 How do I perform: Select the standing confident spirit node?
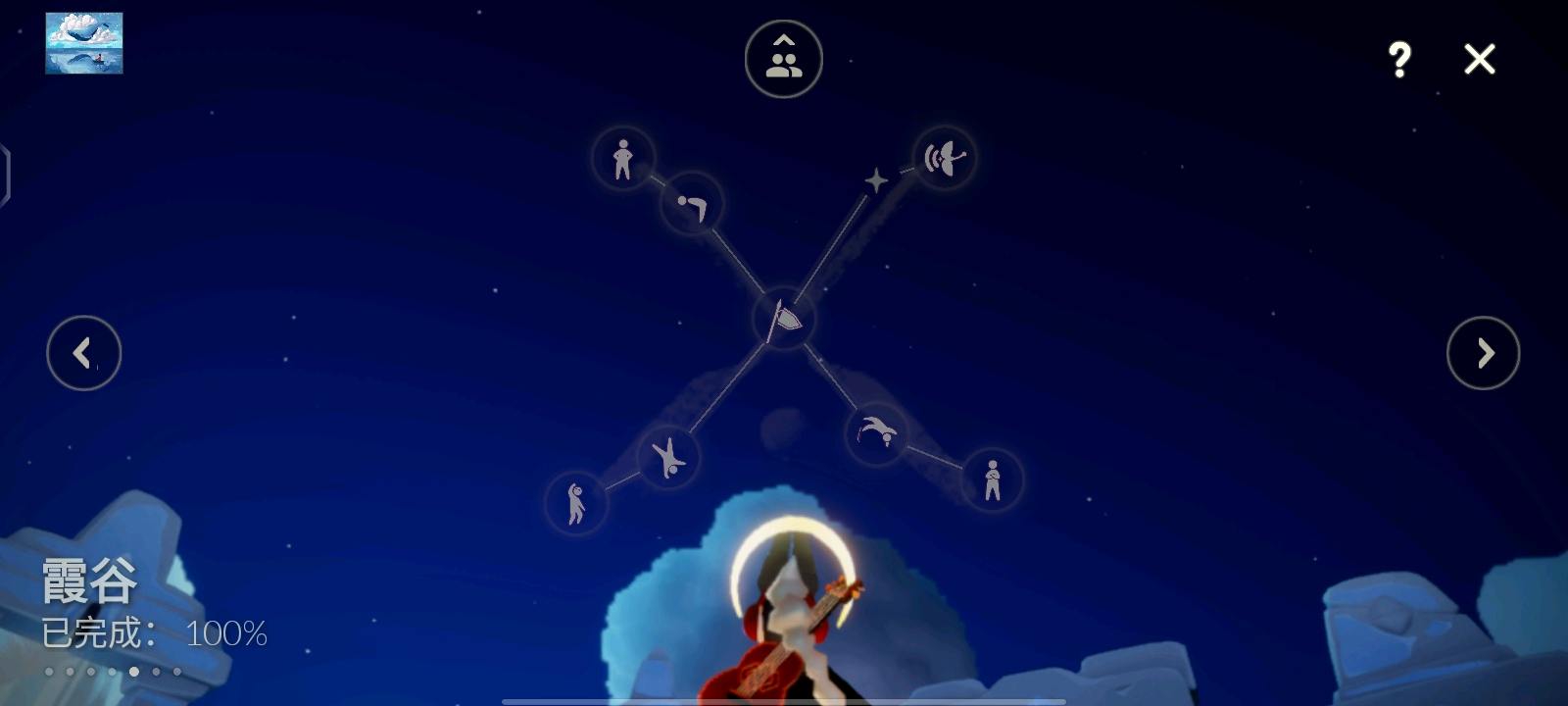[623, 158]
